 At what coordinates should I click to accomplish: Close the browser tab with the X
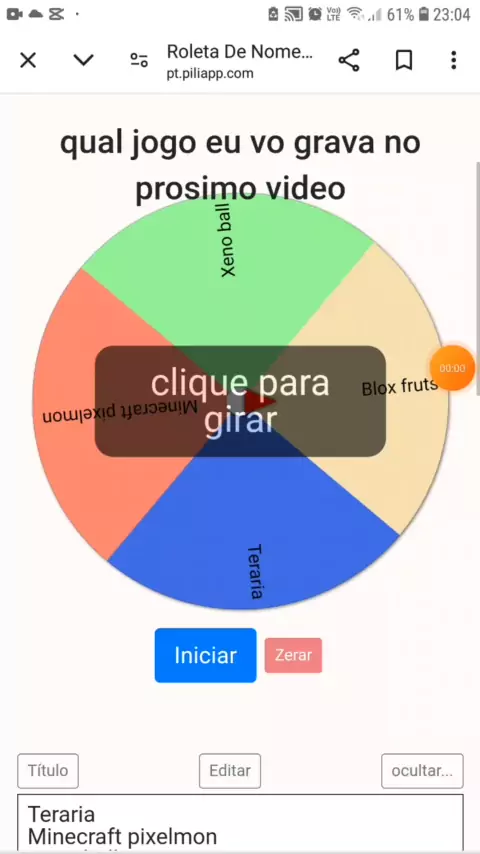(28, 60)
